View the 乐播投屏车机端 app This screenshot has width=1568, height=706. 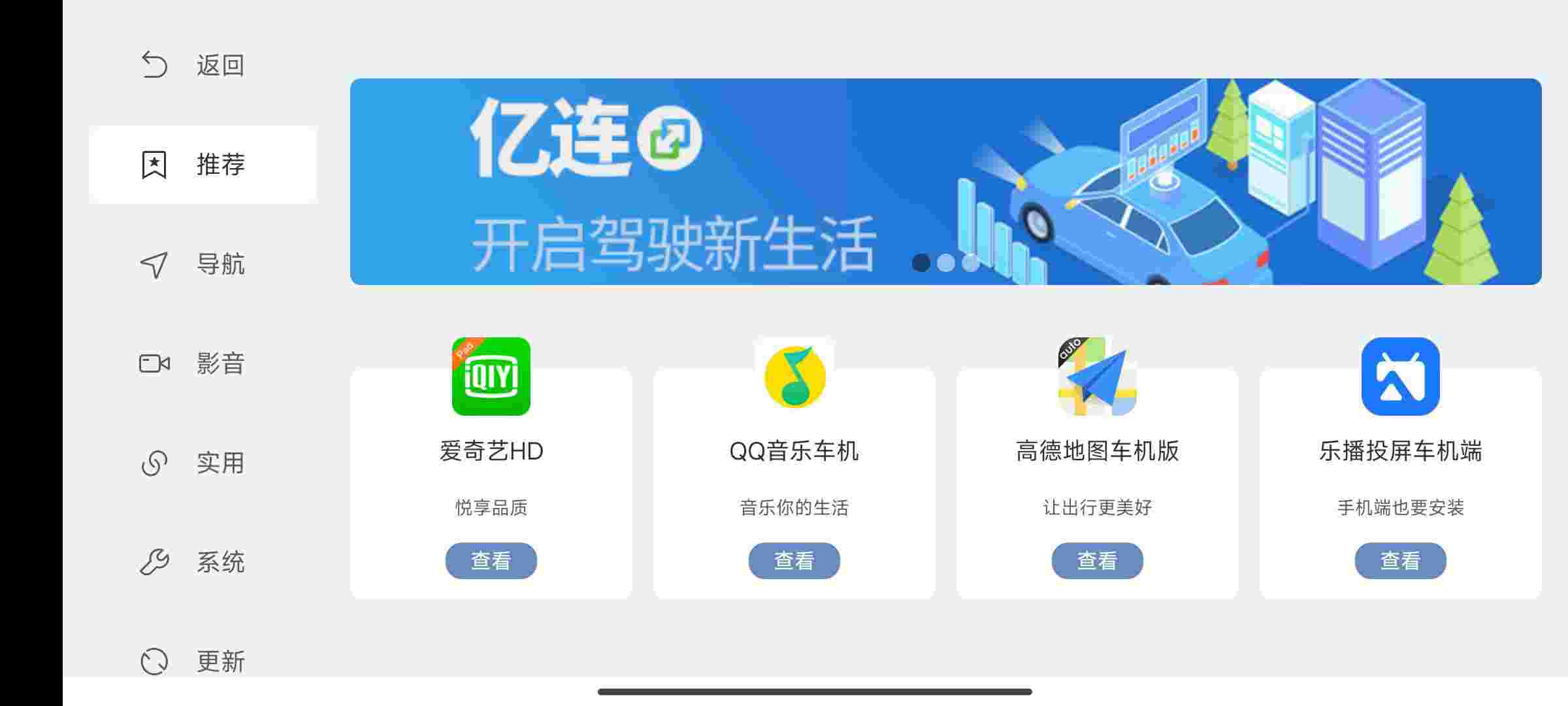(x=1400, y=561)
